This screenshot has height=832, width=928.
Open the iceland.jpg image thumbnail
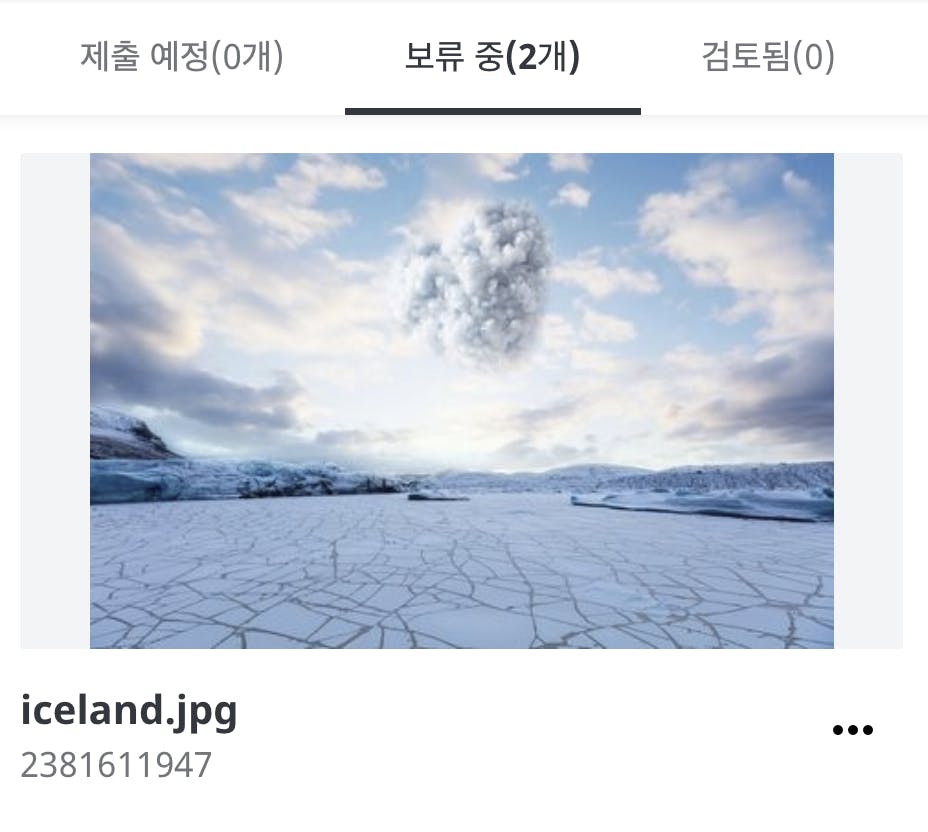(x=462, y=400)
